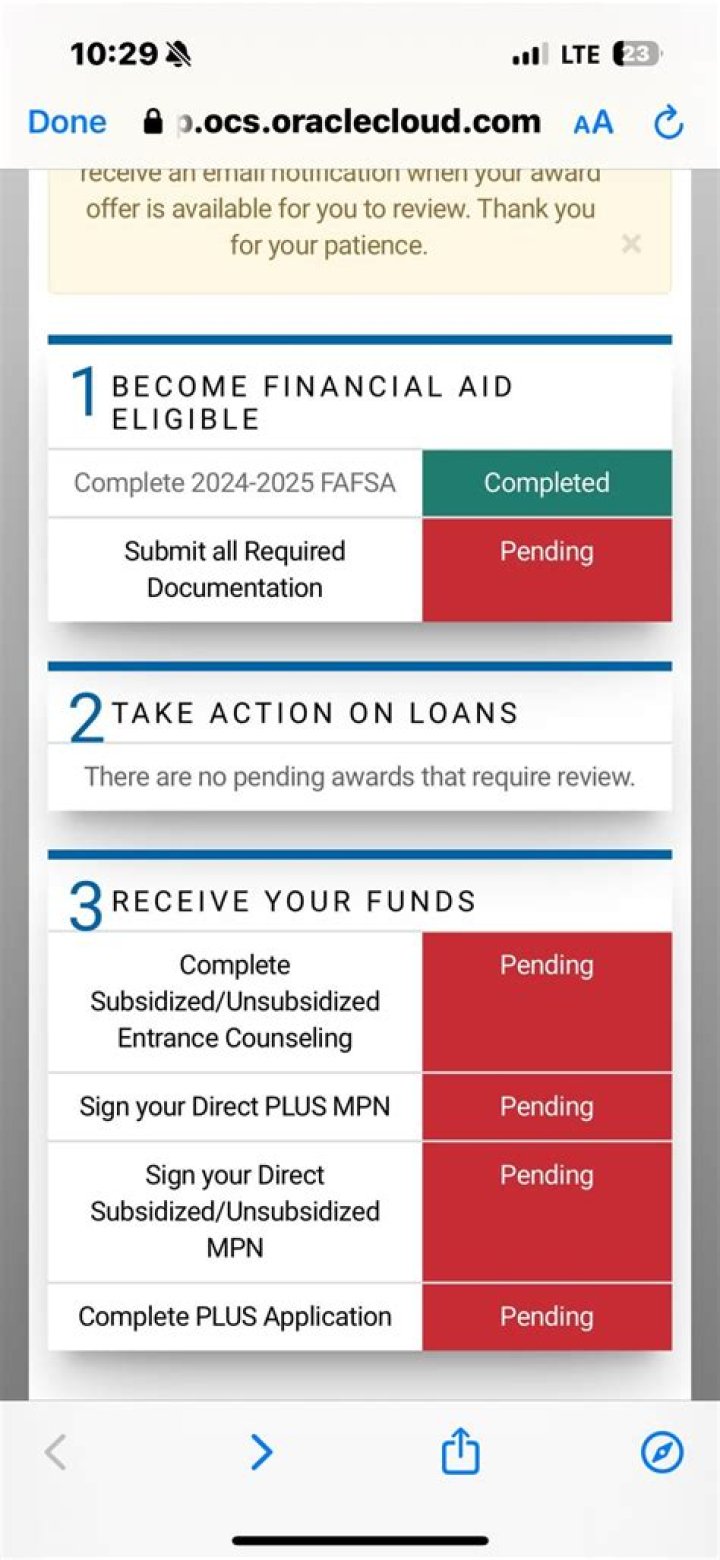
Task: Tap Pending for Sign your Direct Subsidized/Unsubsidized MPN
Action: [546, 1175]
